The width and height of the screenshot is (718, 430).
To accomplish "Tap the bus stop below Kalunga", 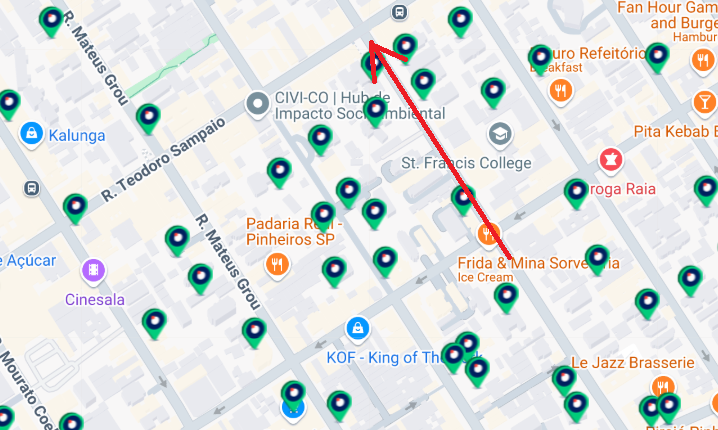I will 32,187.
